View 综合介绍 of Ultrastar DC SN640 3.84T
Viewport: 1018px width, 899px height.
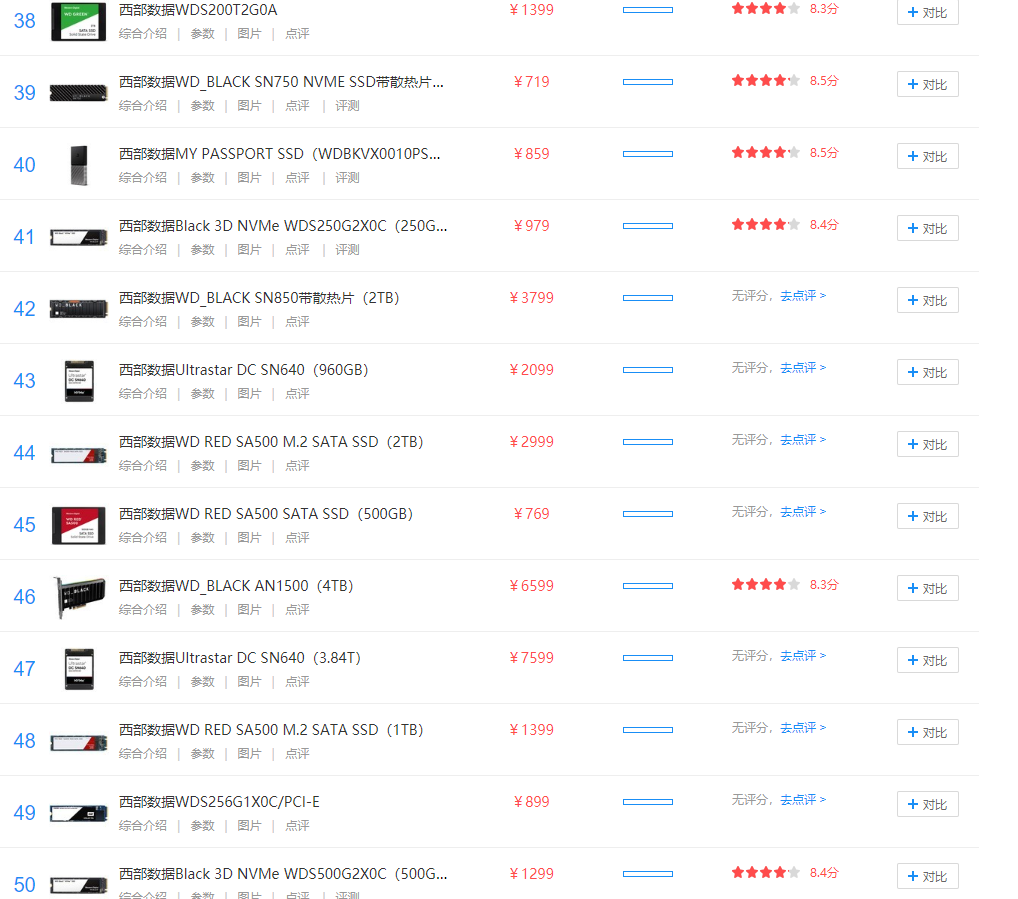click(x=143, y=682)
